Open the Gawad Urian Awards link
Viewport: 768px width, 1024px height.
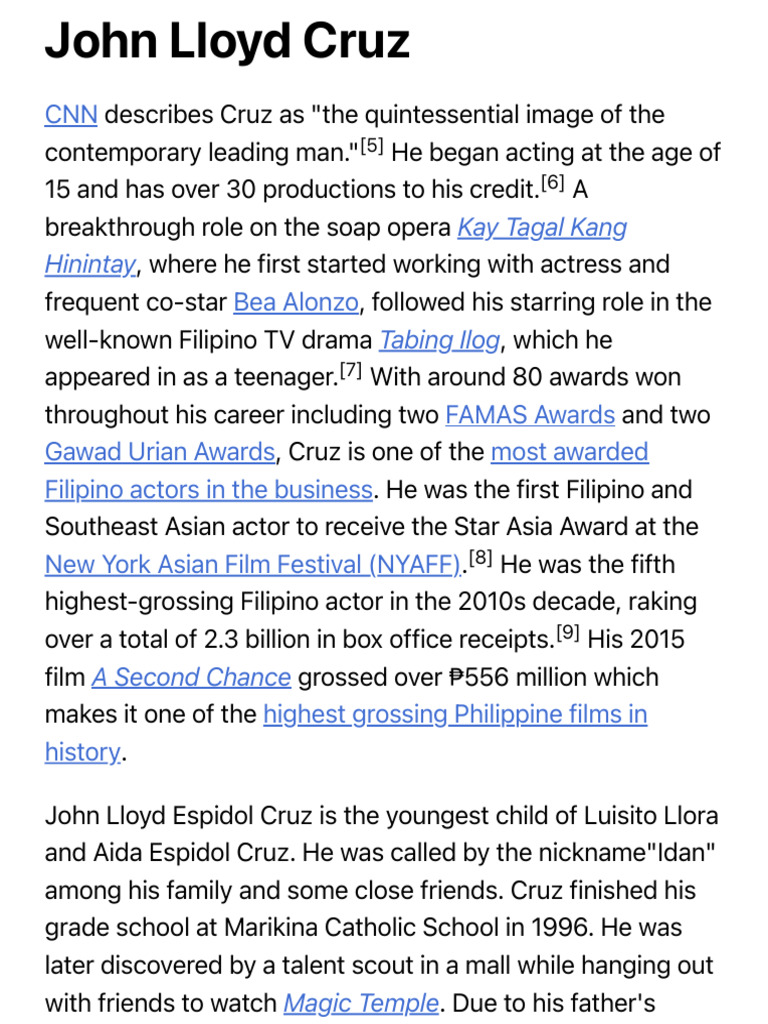(160, 452)
